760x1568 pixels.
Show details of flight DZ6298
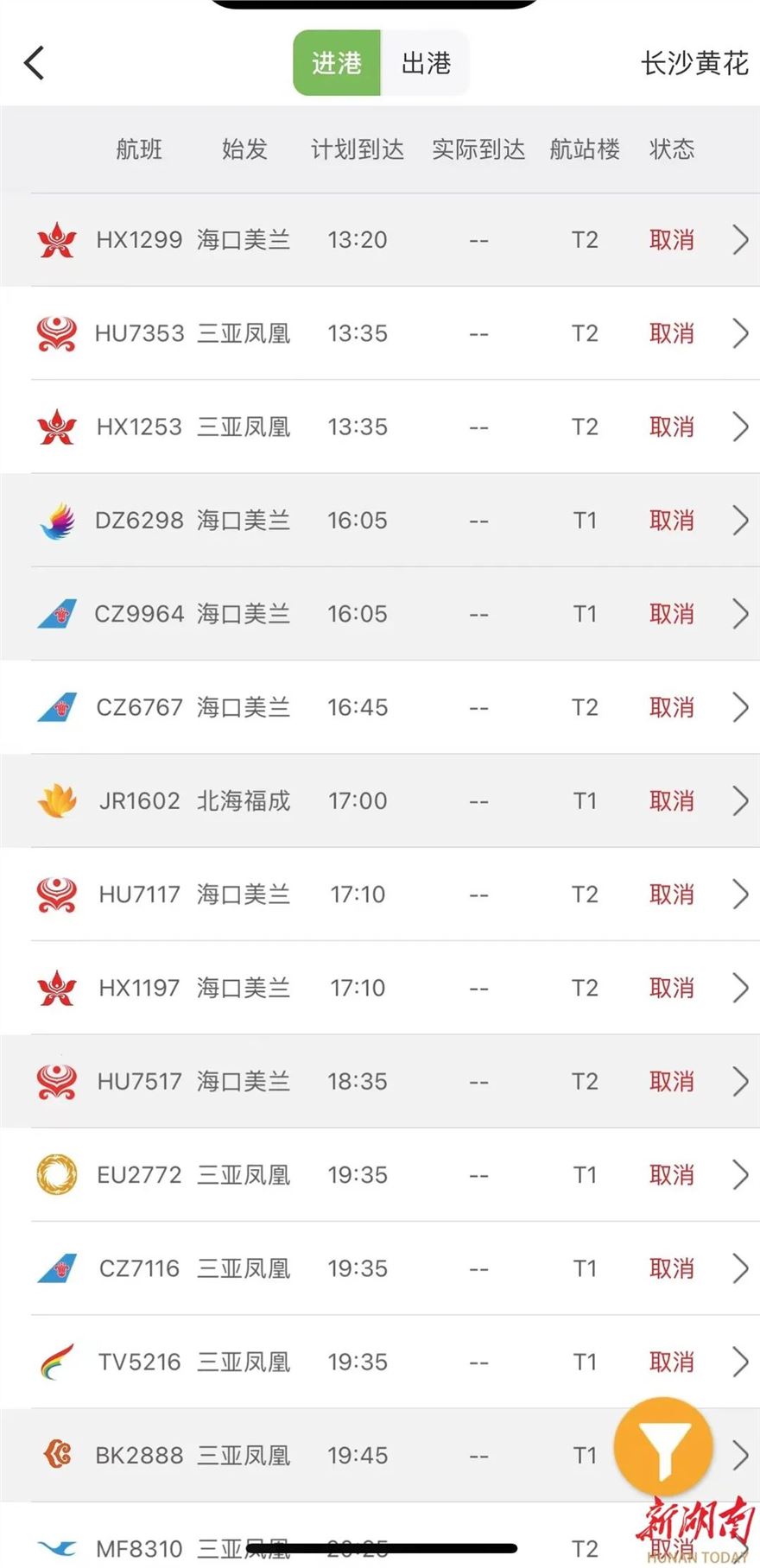coord(380,521)
